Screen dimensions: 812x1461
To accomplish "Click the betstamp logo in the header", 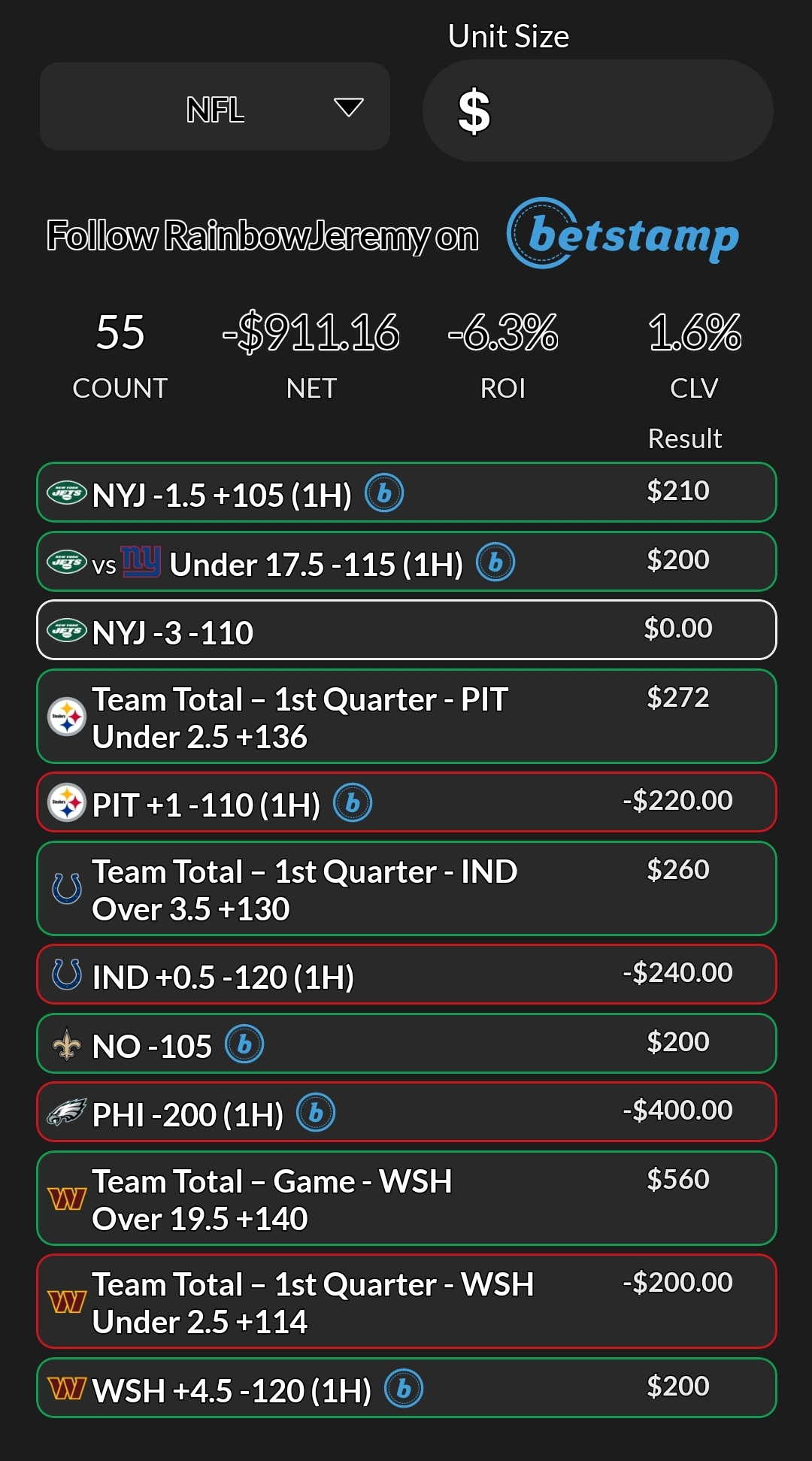I will click(624, 235).
